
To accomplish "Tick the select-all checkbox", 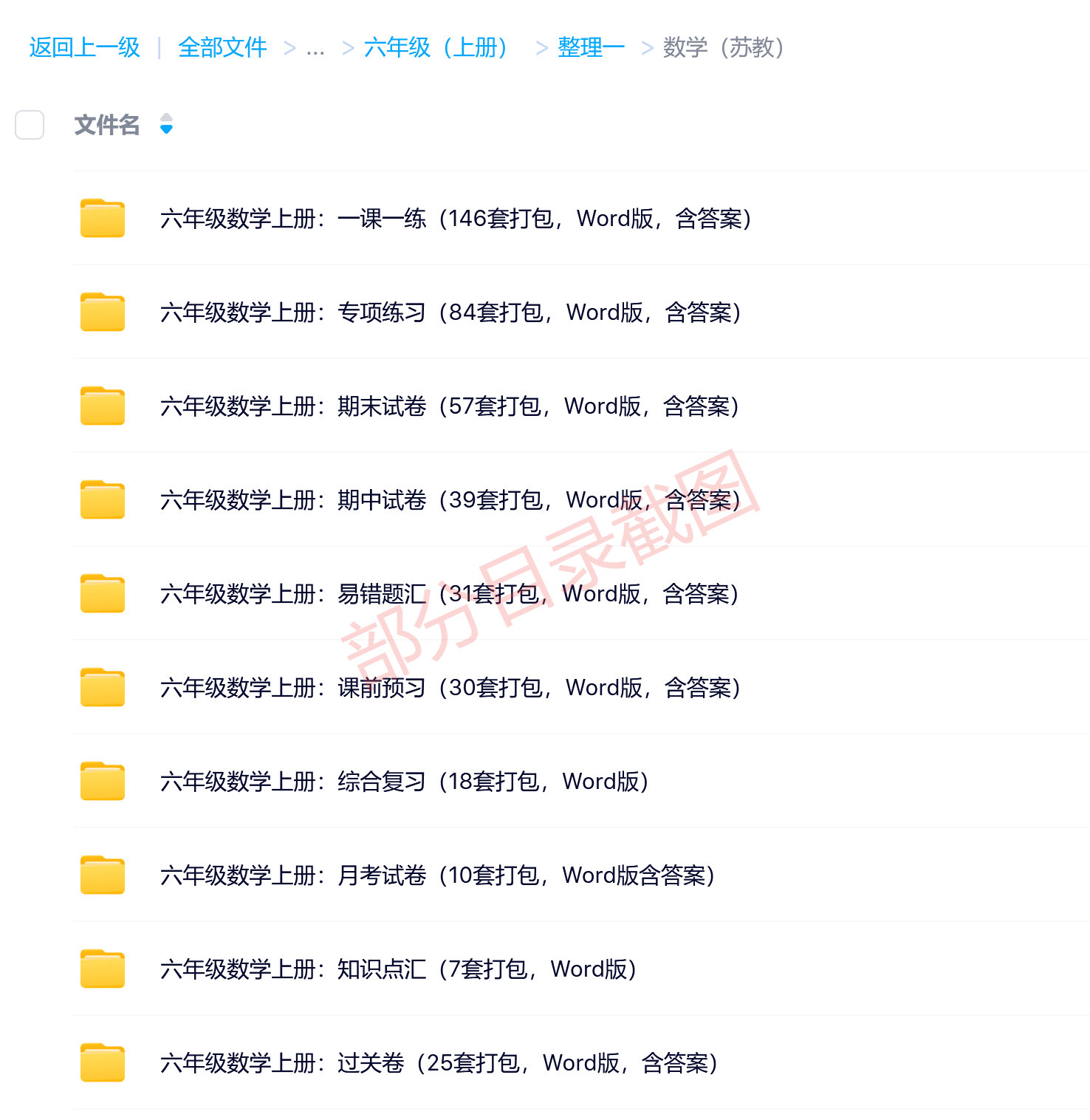I will 30,125.
